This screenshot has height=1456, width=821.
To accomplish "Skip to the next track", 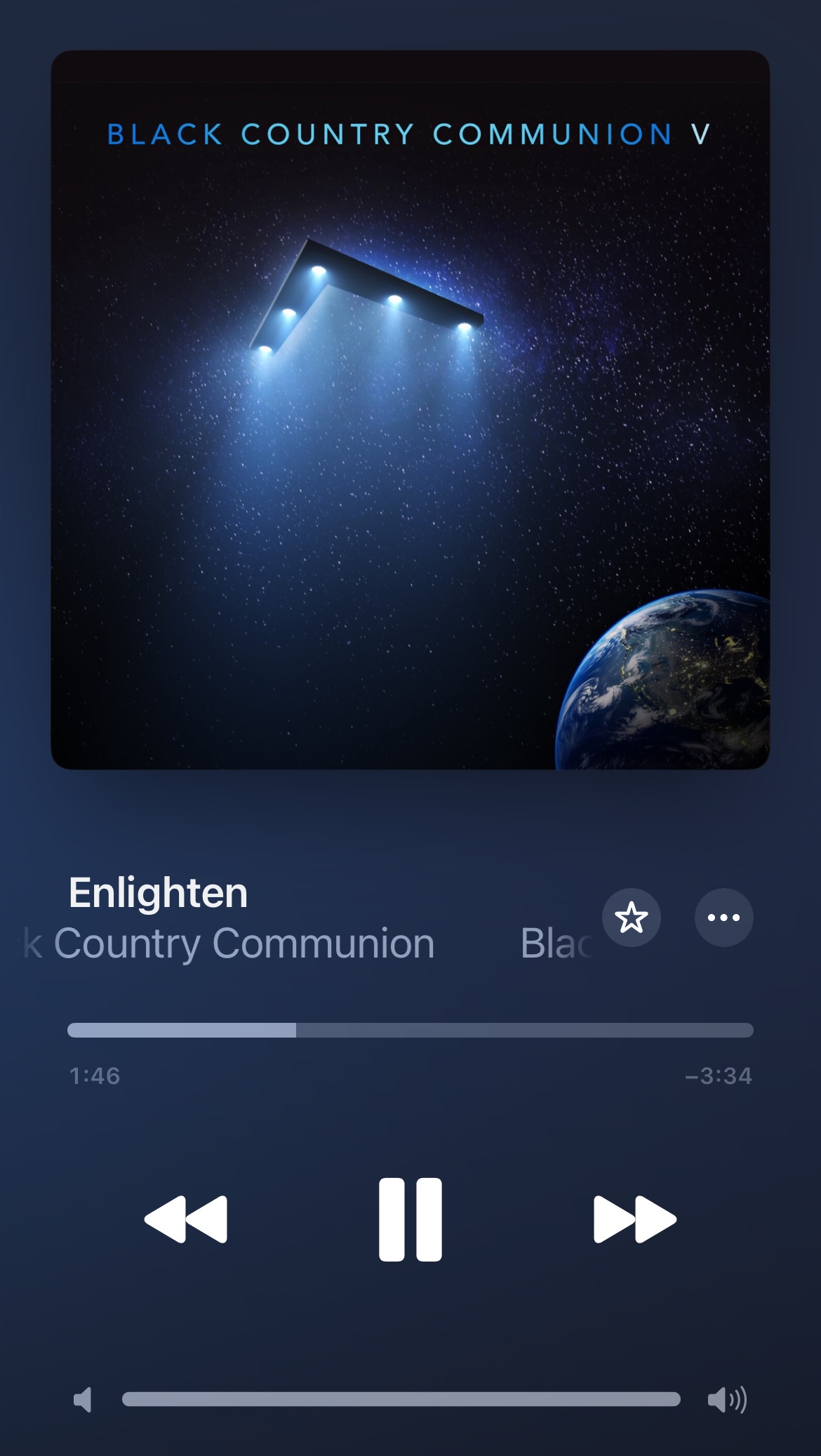I will (x=634, y=1219).
